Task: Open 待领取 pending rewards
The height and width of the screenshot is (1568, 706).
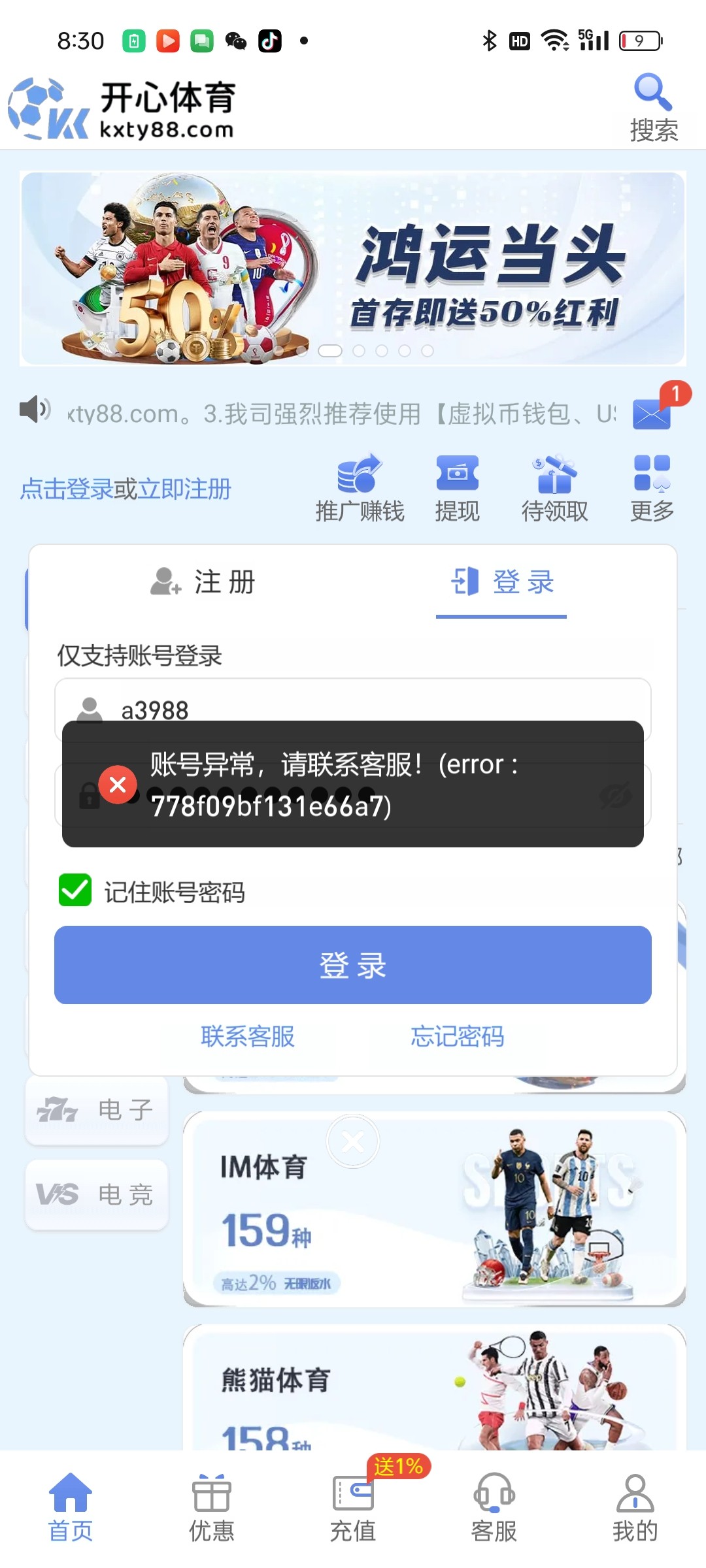Action: [x=554, y=488]
